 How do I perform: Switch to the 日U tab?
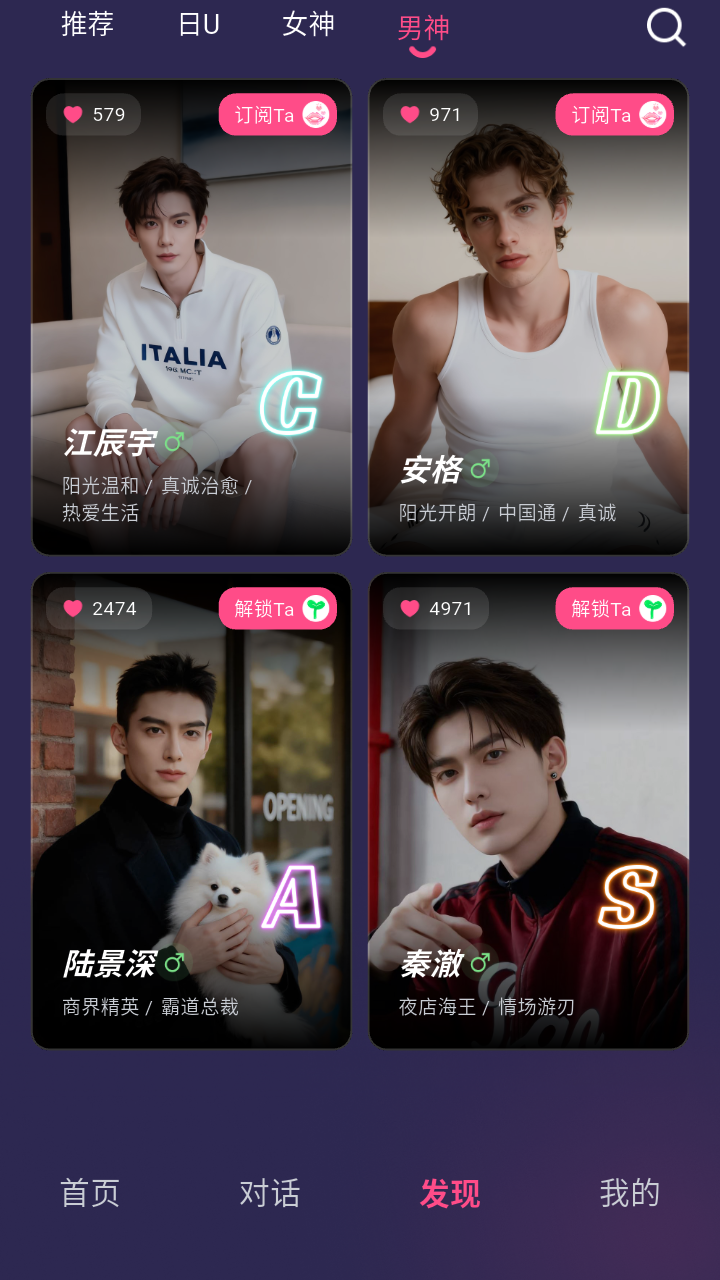pyautogui.click(x=198, y=25)
